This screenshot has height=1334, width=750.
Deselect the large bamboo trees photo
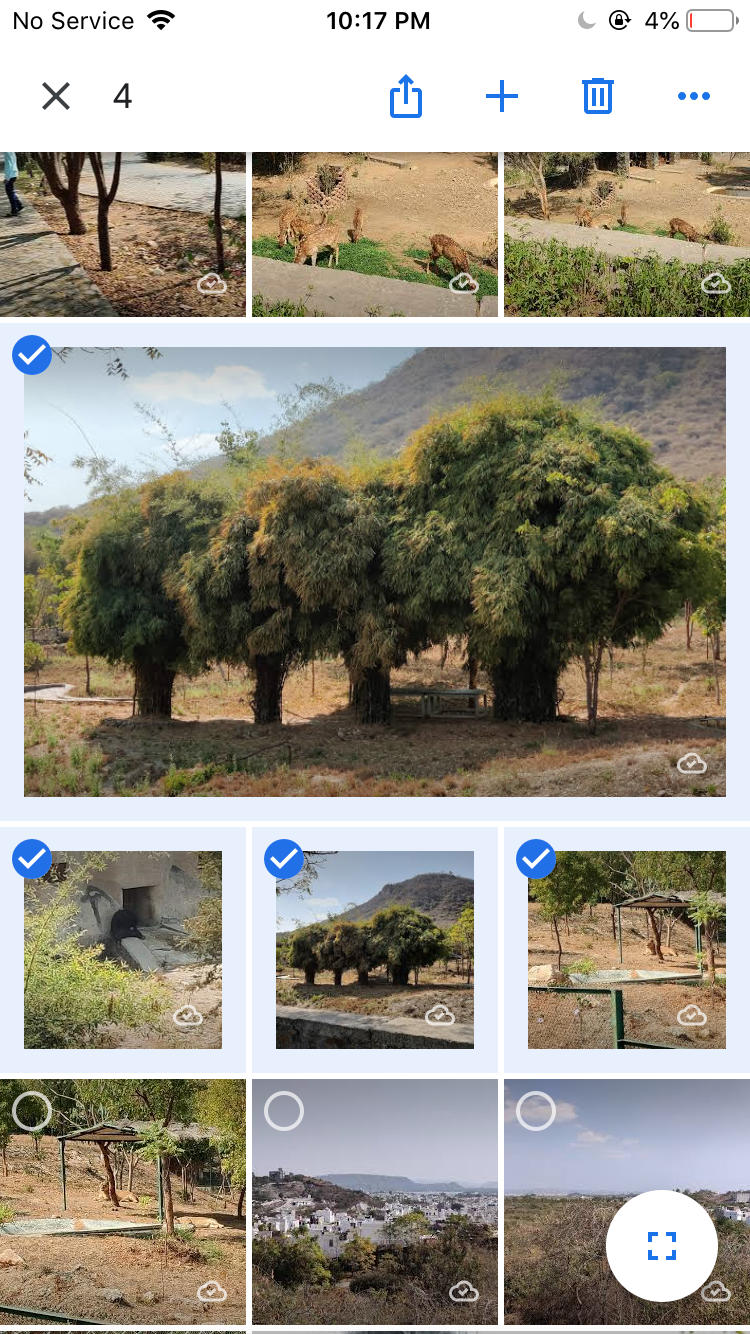point(31,355)
